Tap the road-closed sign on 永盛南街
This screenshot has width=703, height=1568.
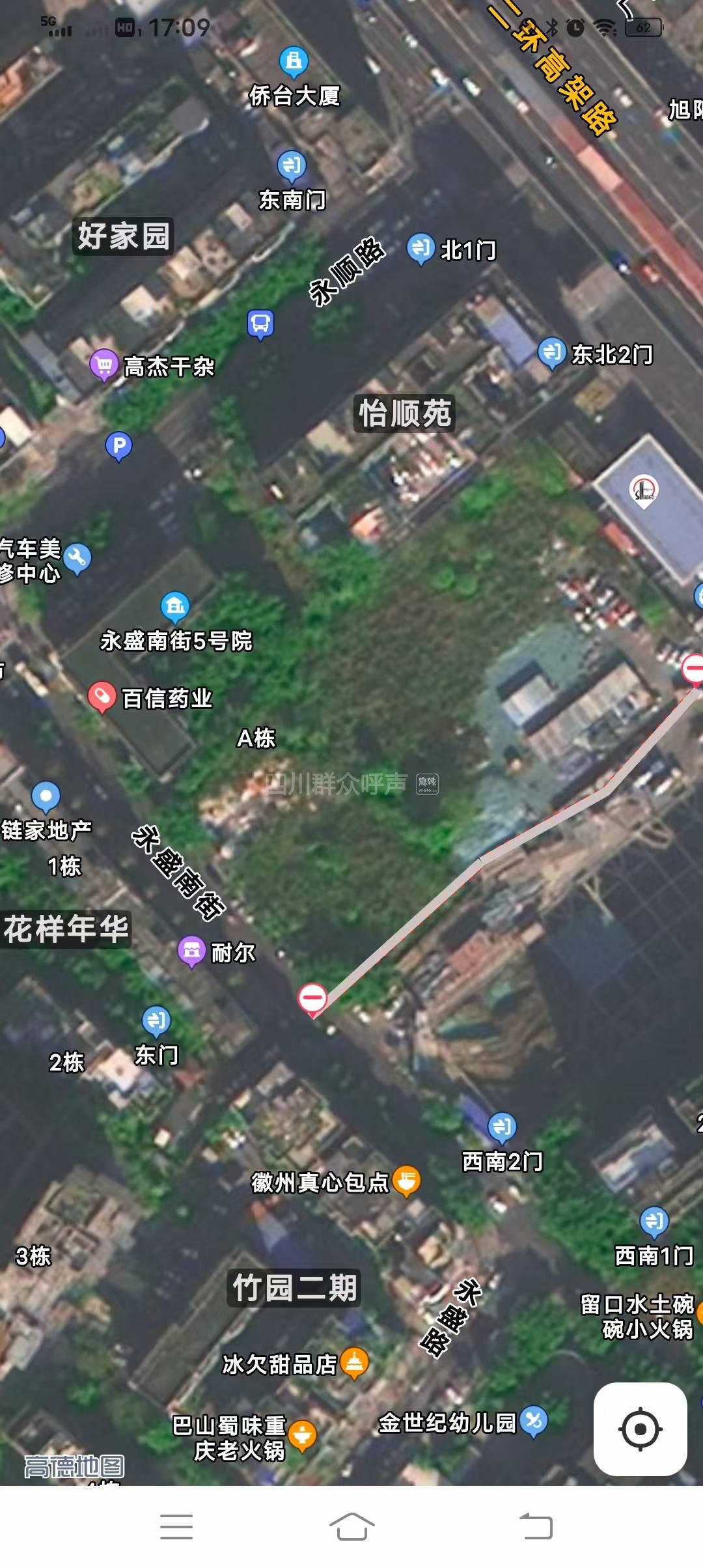312,998
